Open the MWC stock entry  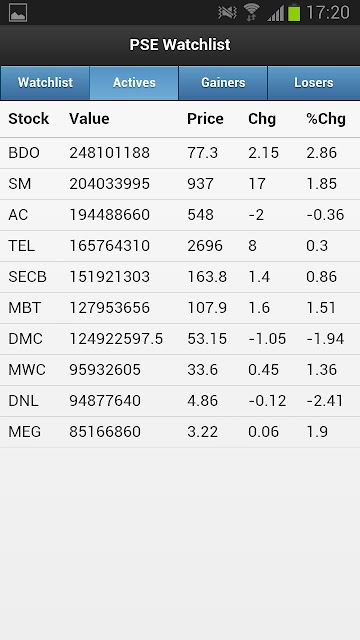tap(180, 370)
